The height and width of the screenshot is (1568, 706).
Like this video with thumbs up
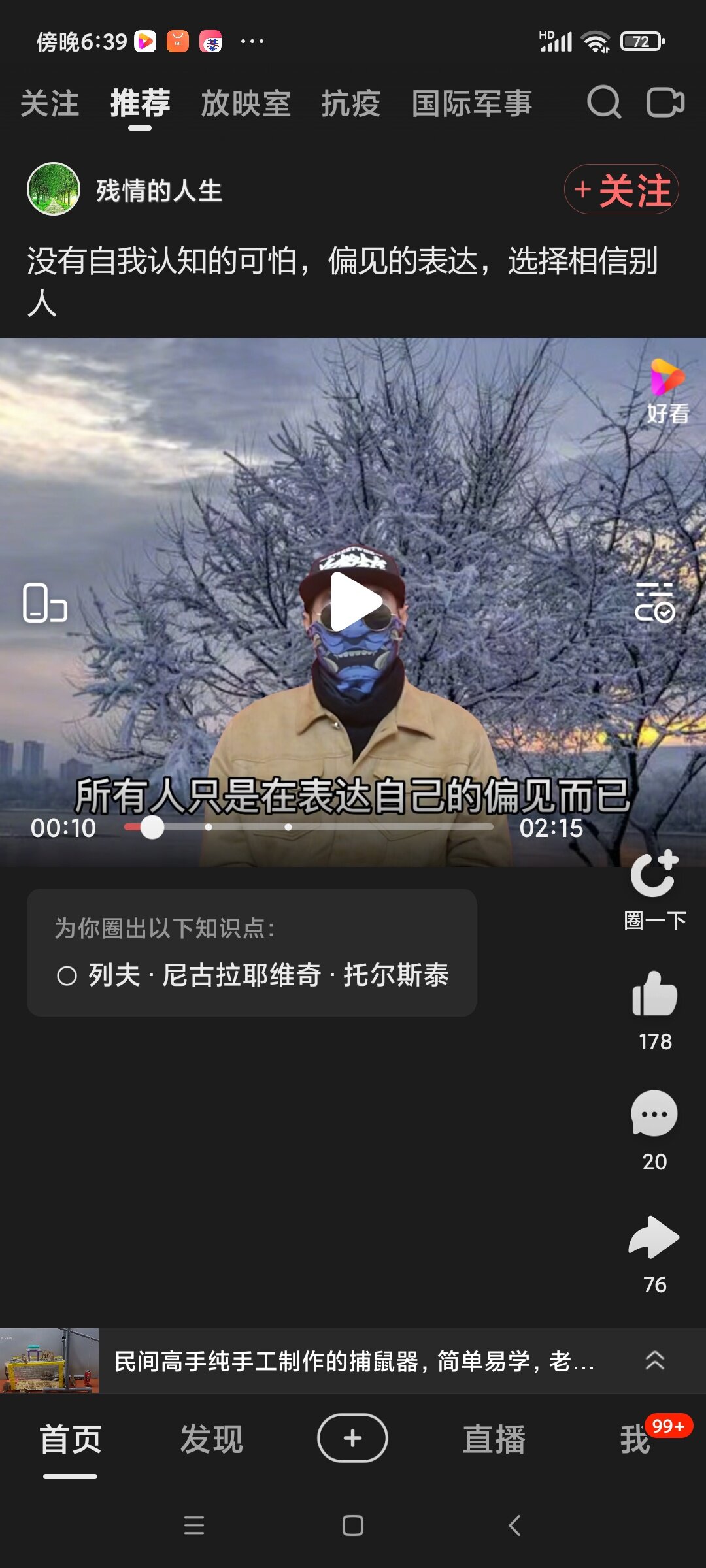pos(654,994)
